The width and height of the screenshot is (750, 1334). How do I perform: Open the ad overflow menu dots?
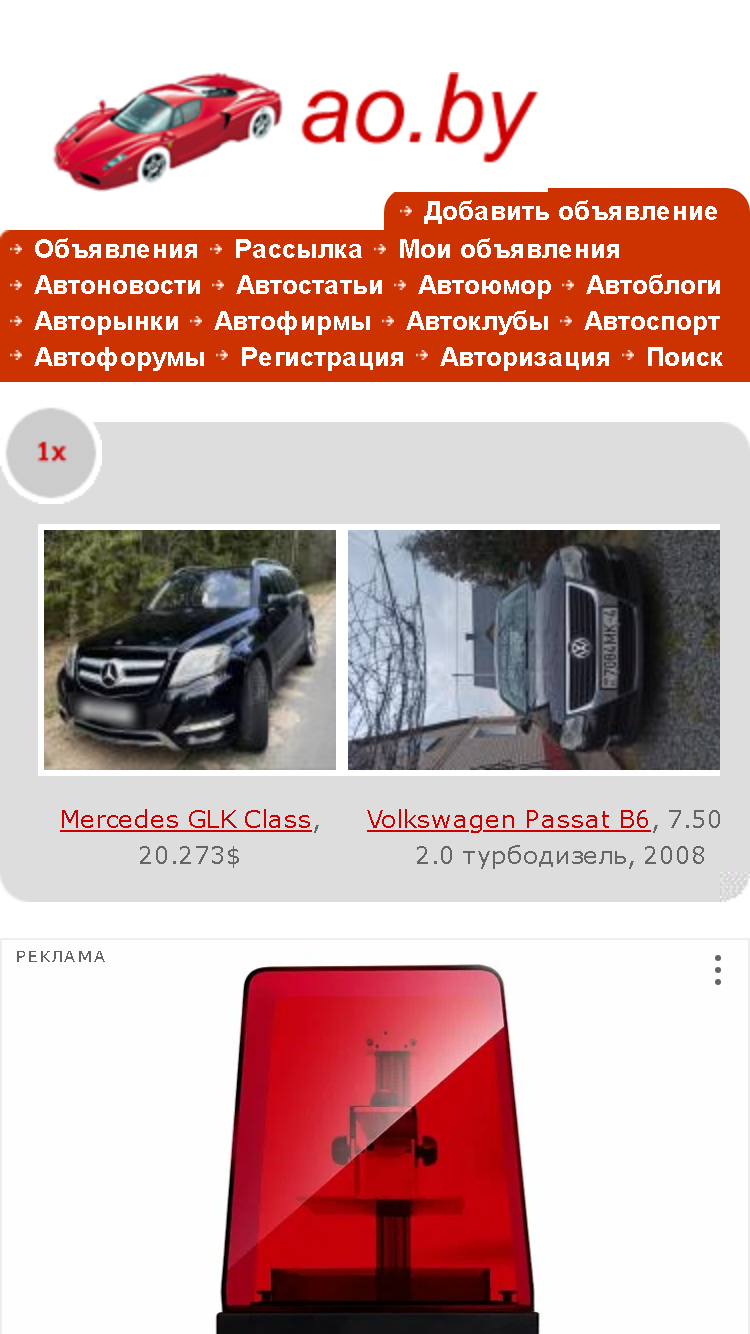pyautogui.click(x=718, y=970)
